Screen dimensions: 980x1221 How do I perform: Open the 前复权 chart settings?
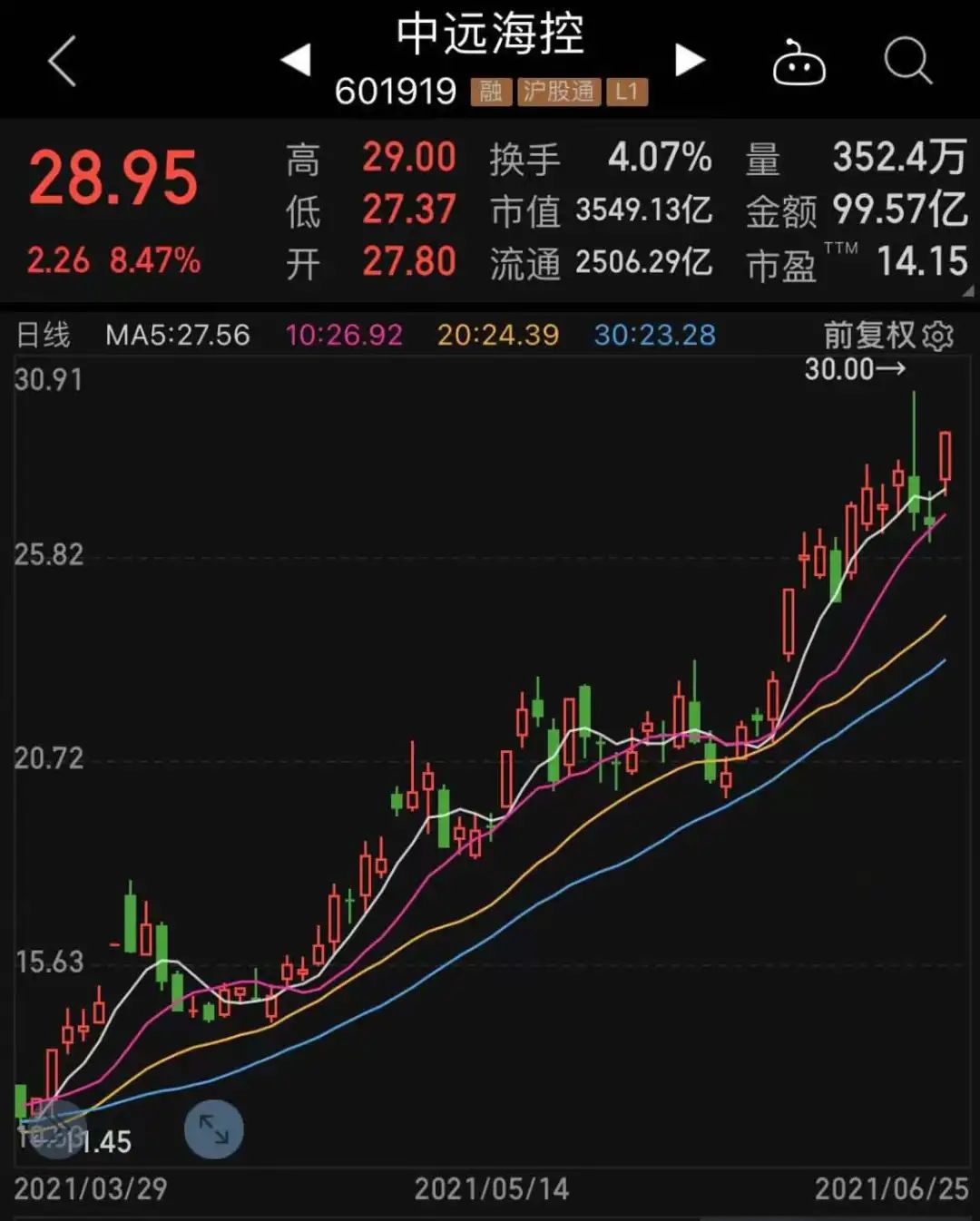[x=937, y=336]
